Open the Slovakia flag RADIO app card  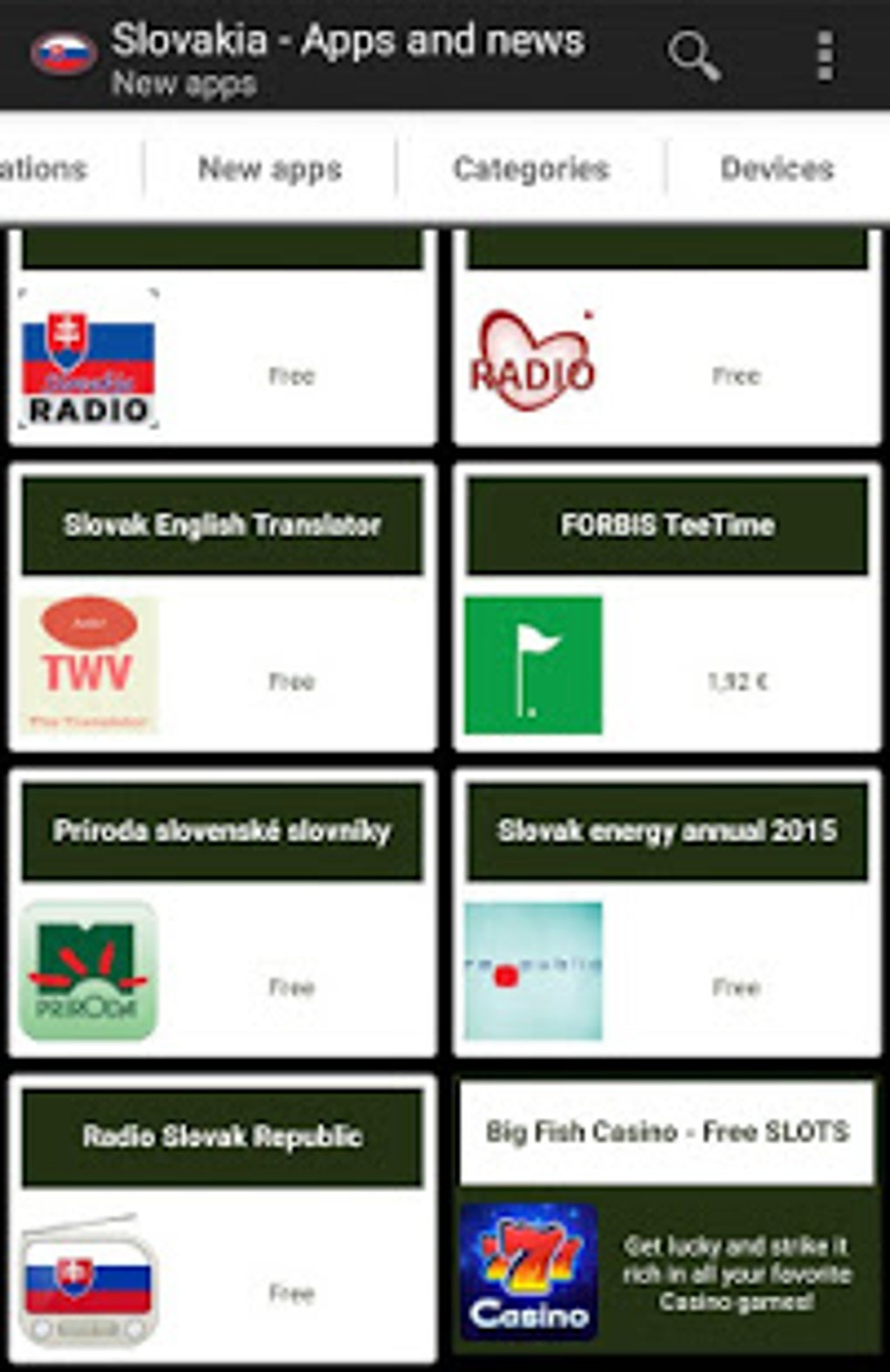click(x=222, y=359)
